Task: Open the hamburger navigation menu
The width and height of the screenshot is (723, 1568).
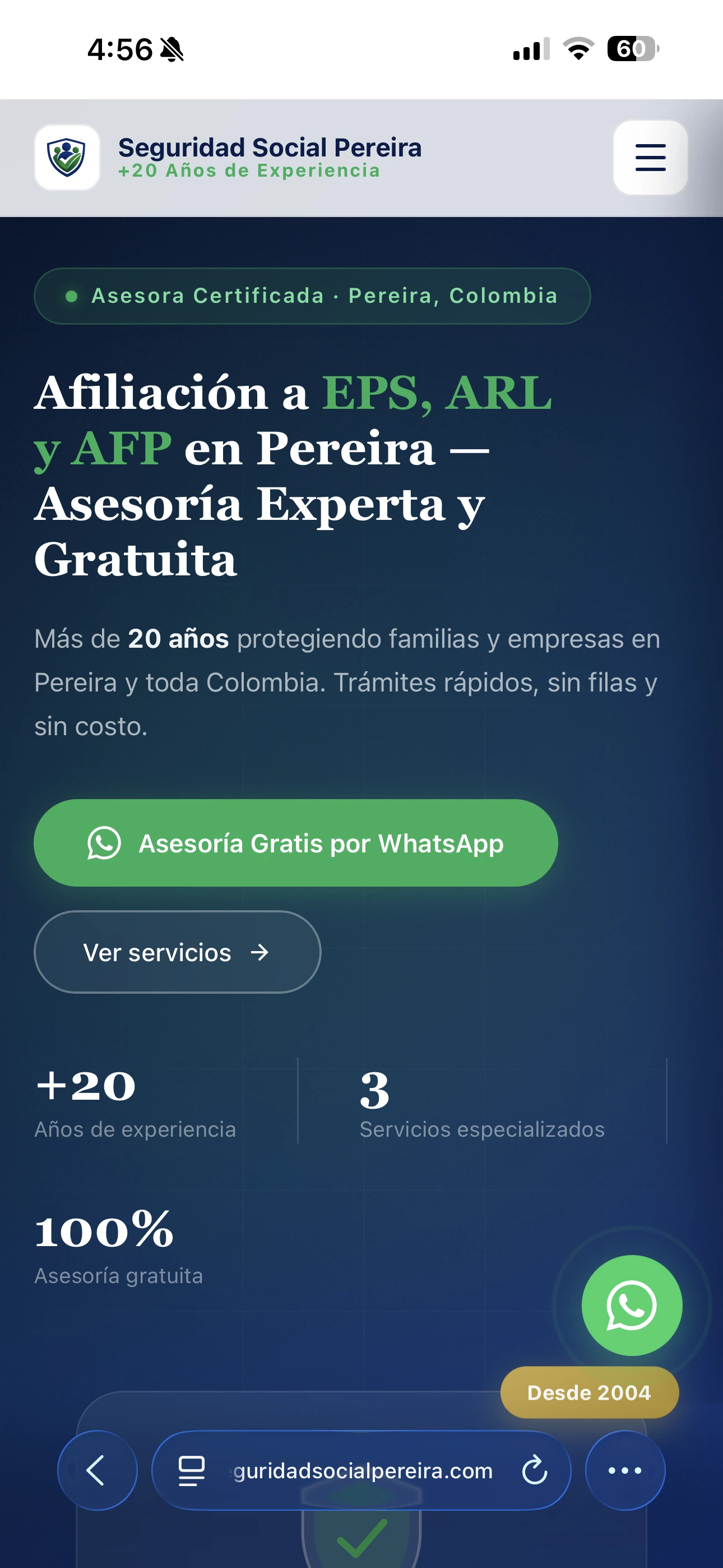Action: [650, 158]
